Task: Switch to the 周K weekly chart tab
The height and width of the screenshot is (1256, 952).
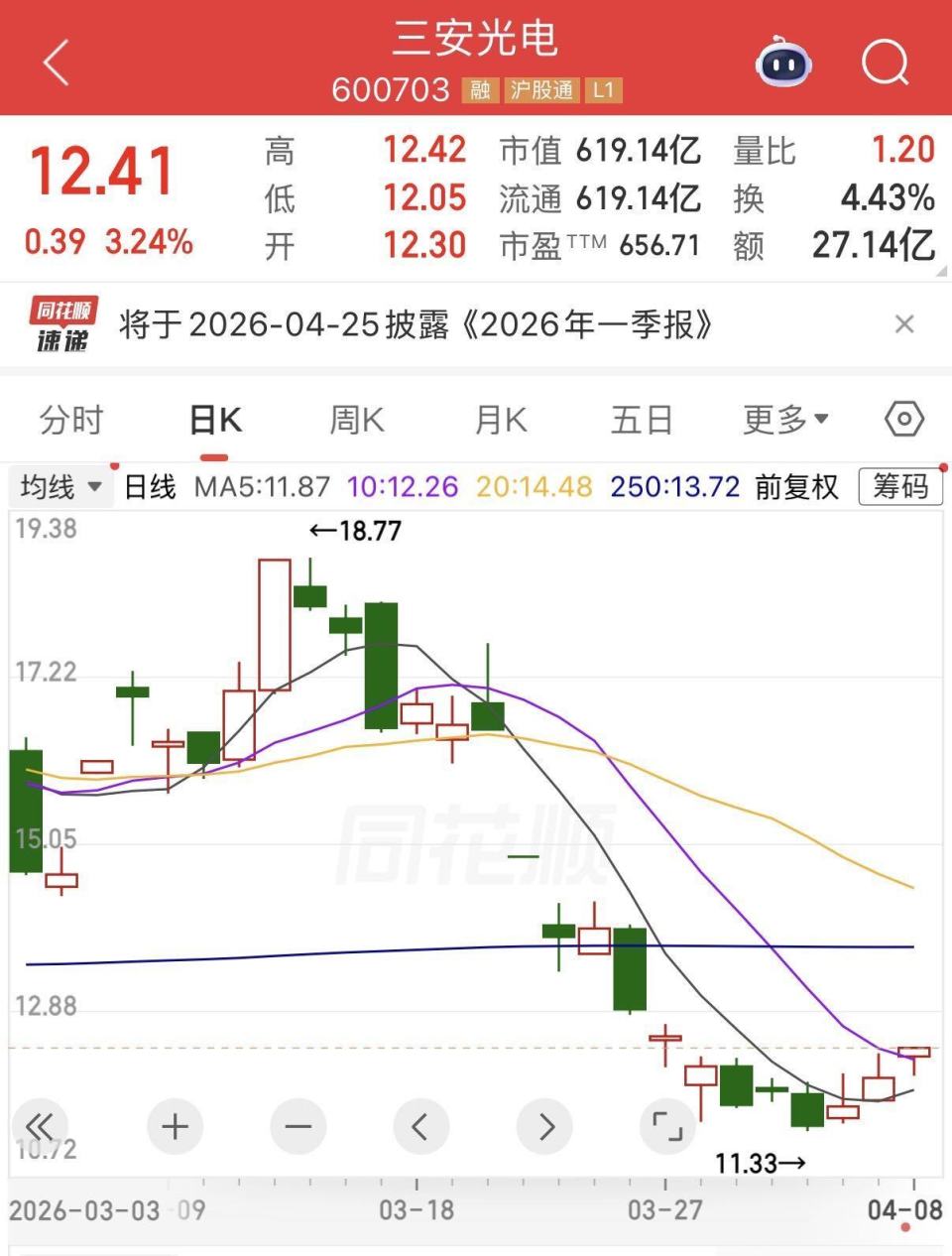Action: [355, 420]
